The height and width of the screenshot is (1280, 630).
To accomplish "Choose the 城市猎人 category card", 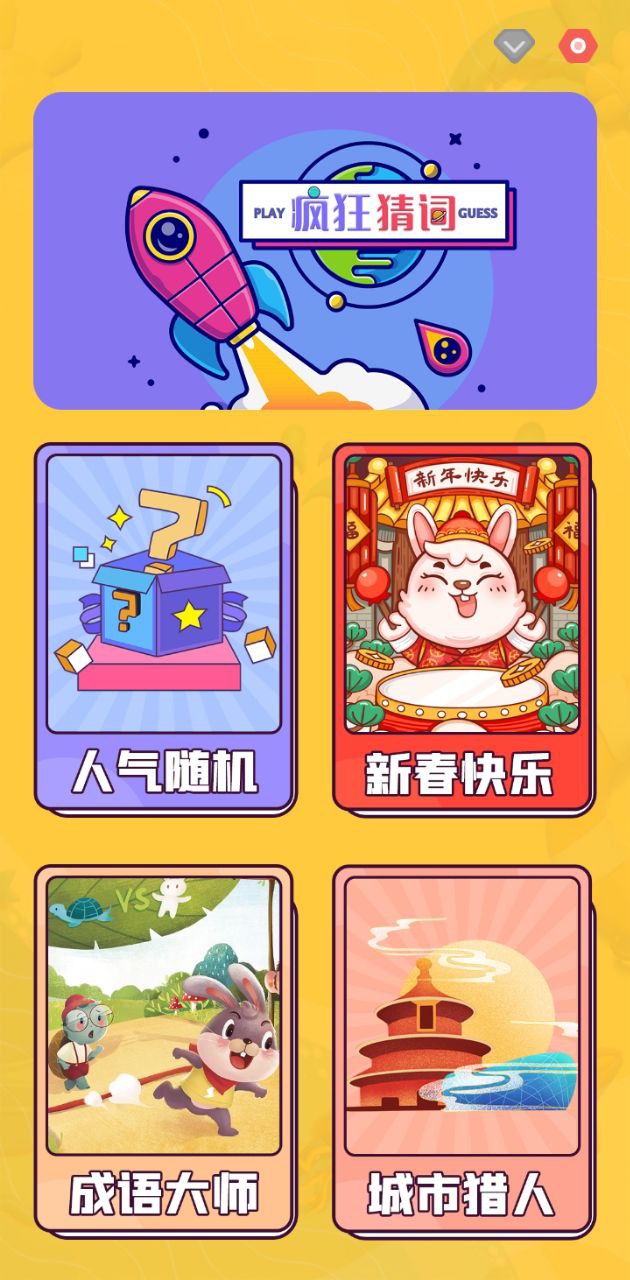I will coord(461,1049).
